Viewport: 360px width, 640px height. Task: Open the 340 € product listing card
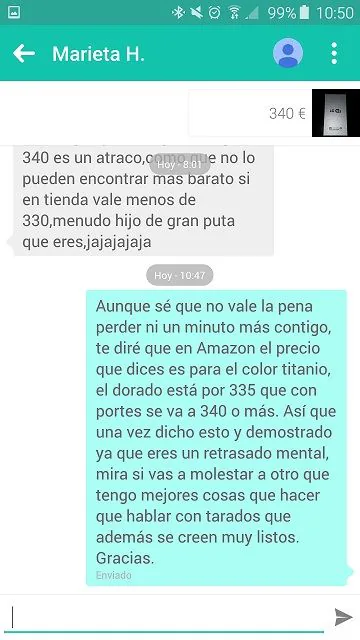274,113
